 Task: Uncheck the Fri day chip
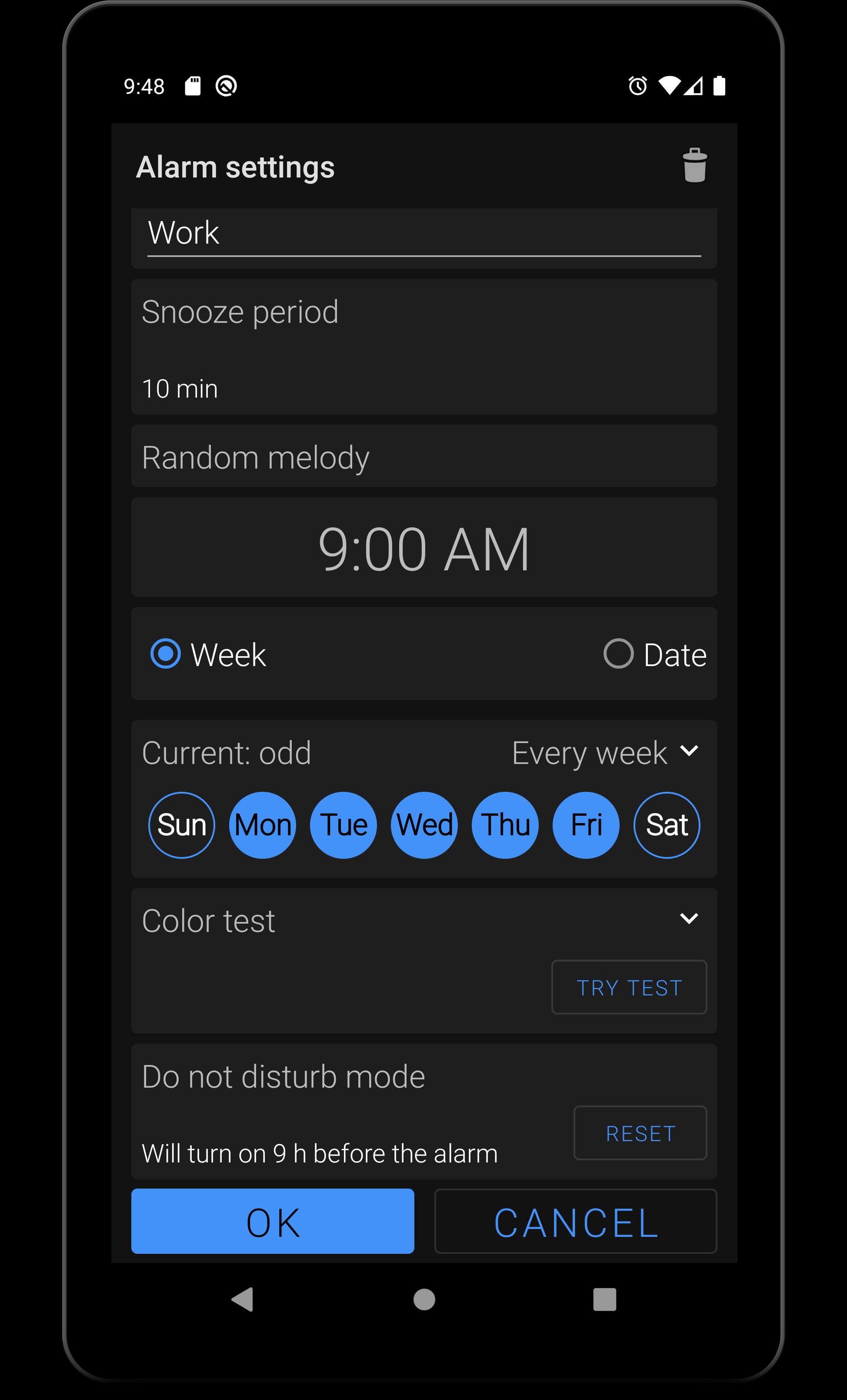pos(586,825)
